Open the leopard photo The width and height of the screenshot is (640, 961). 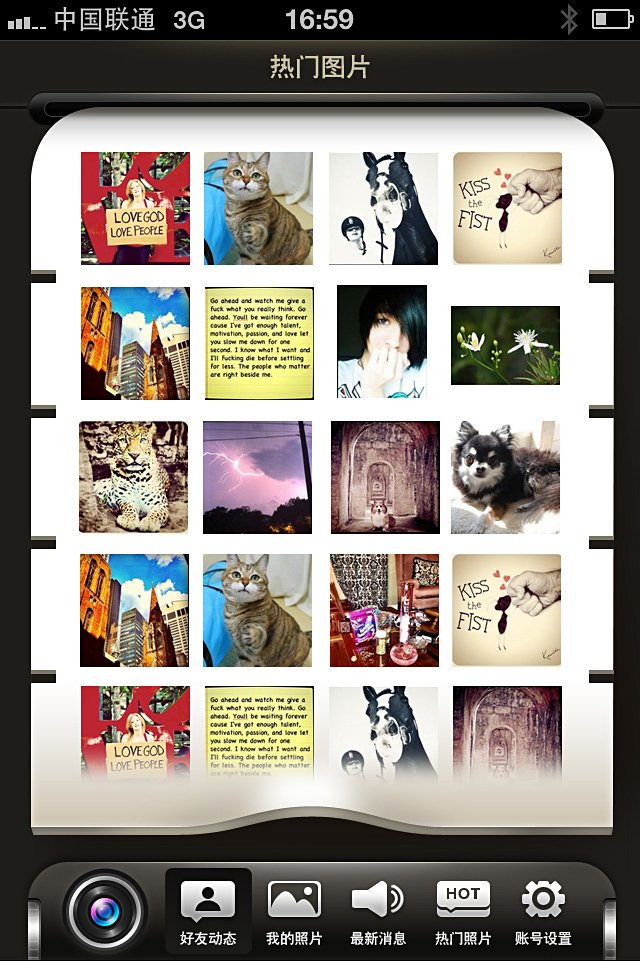point(134,477)
